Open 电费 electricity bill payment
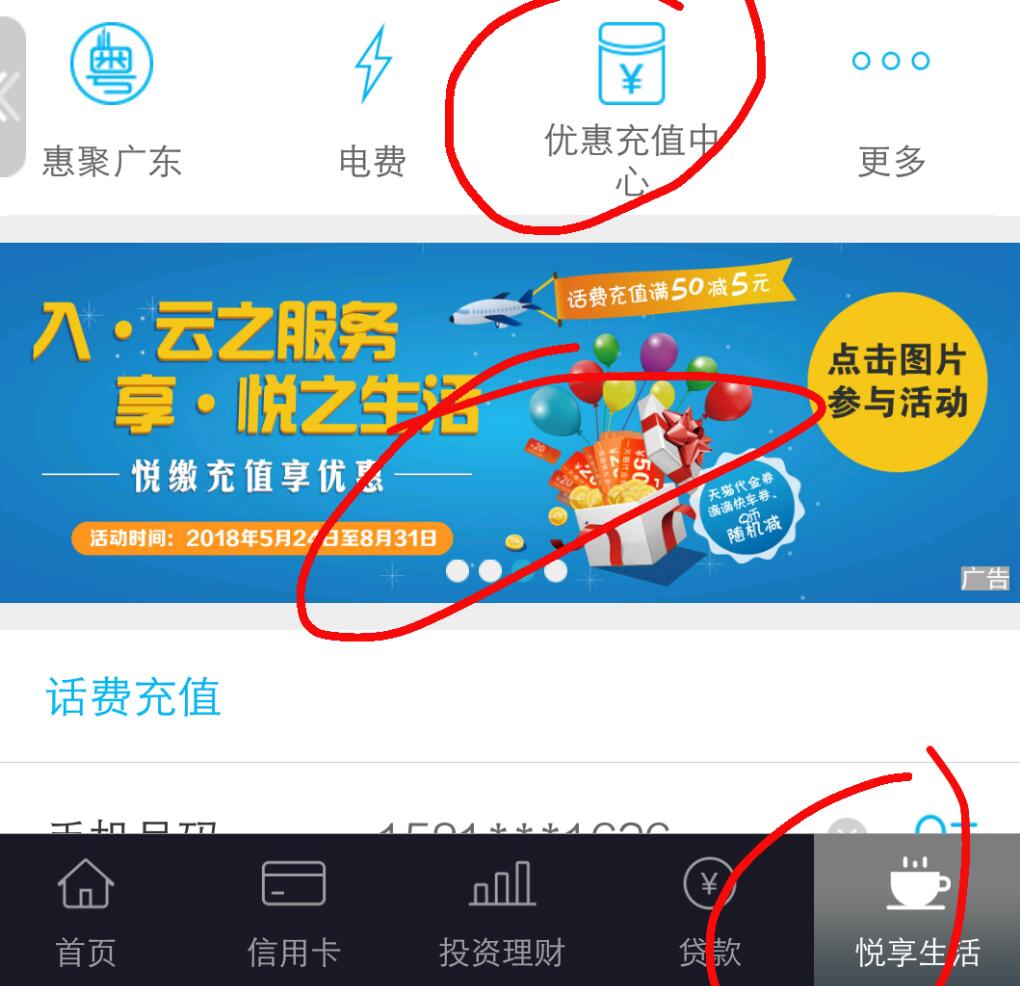 coord(372,100)
